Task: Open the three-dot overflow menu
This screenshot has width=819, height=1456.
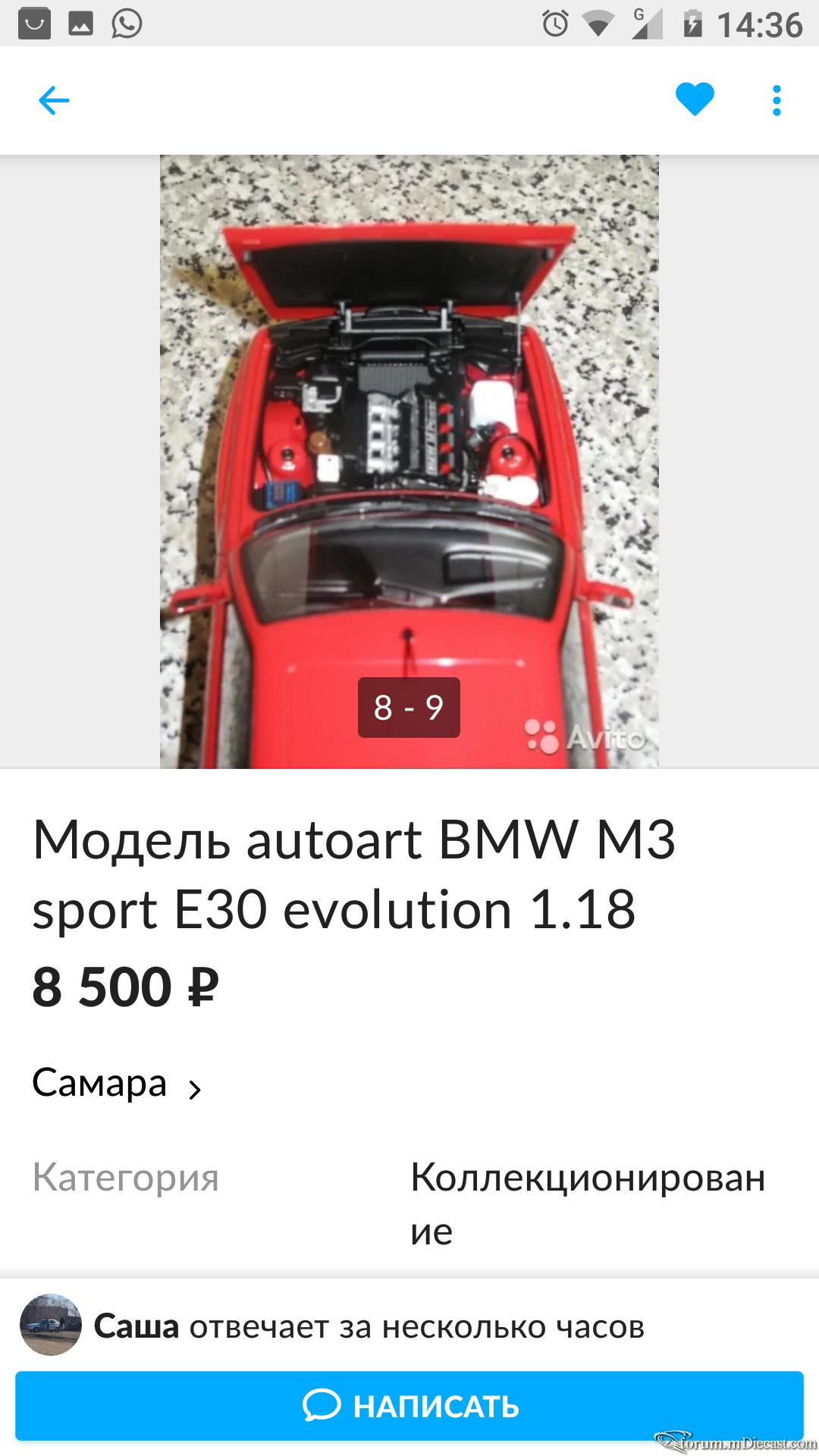Action: tap(777, 100)
